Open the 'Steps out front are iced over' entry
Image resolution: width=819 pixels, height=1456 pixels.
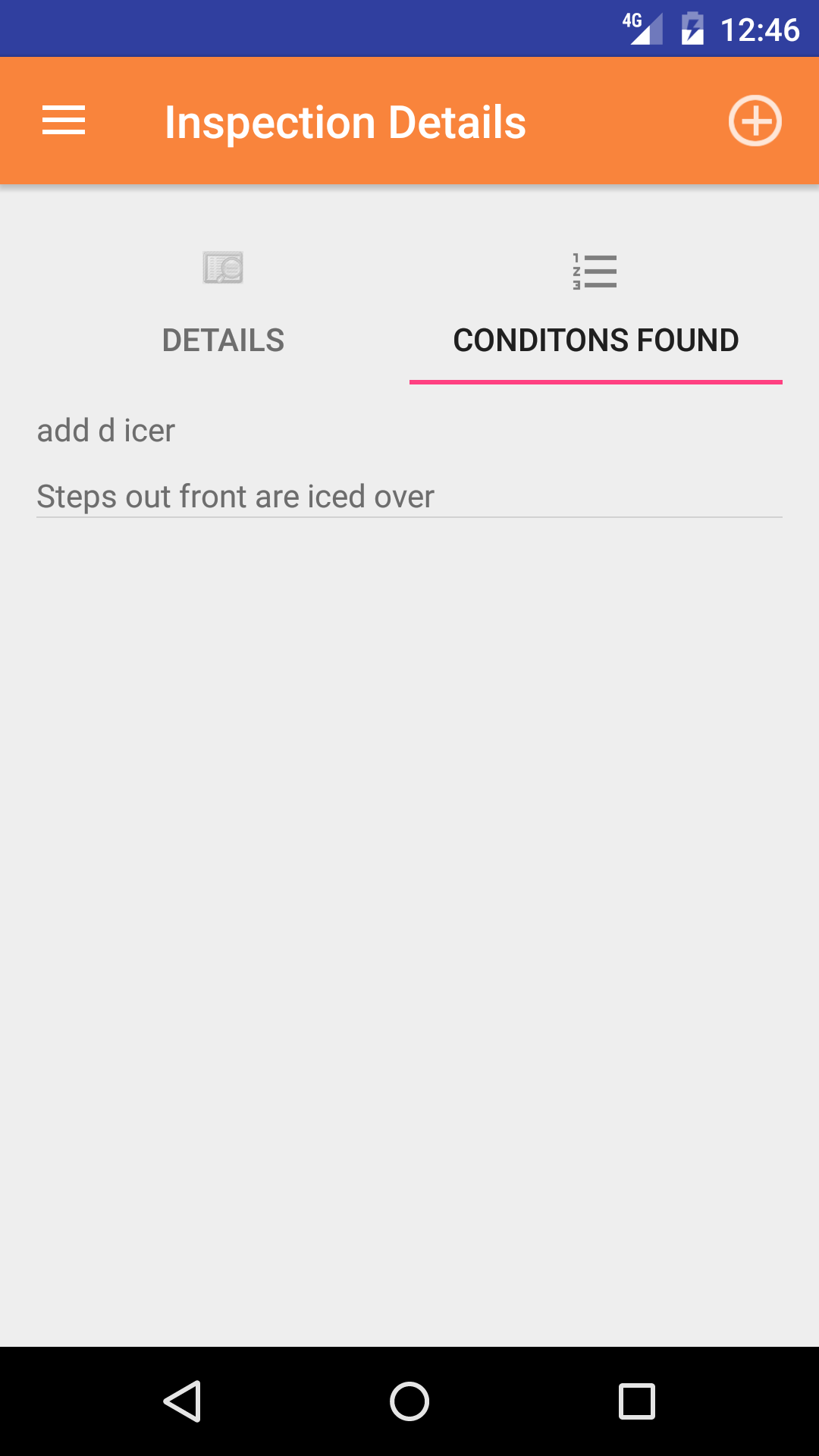pyautogui.click(x=235, y=497)
